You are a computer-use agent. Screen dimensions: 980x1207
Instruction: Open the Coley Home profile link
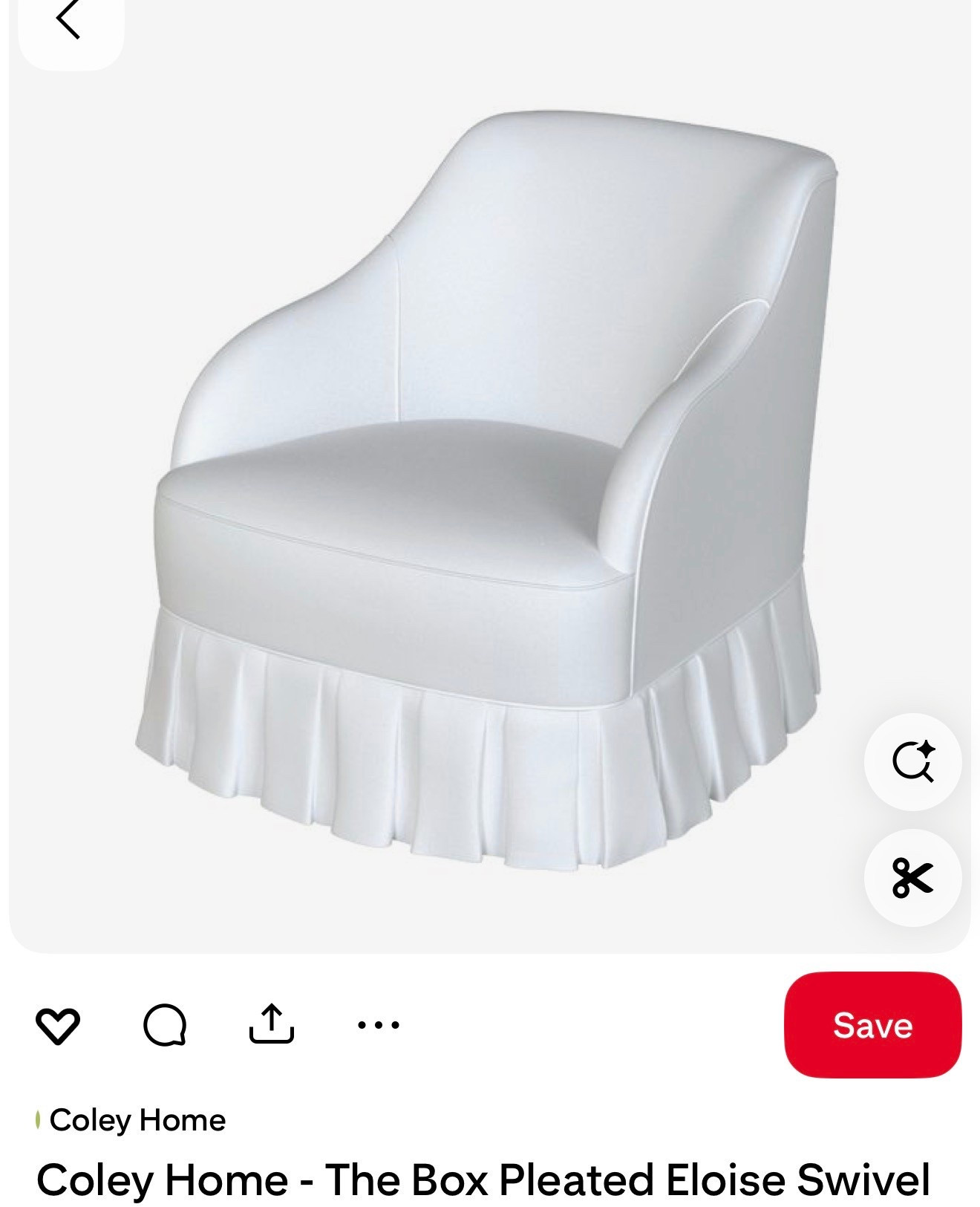click(x=136, y=1120)
